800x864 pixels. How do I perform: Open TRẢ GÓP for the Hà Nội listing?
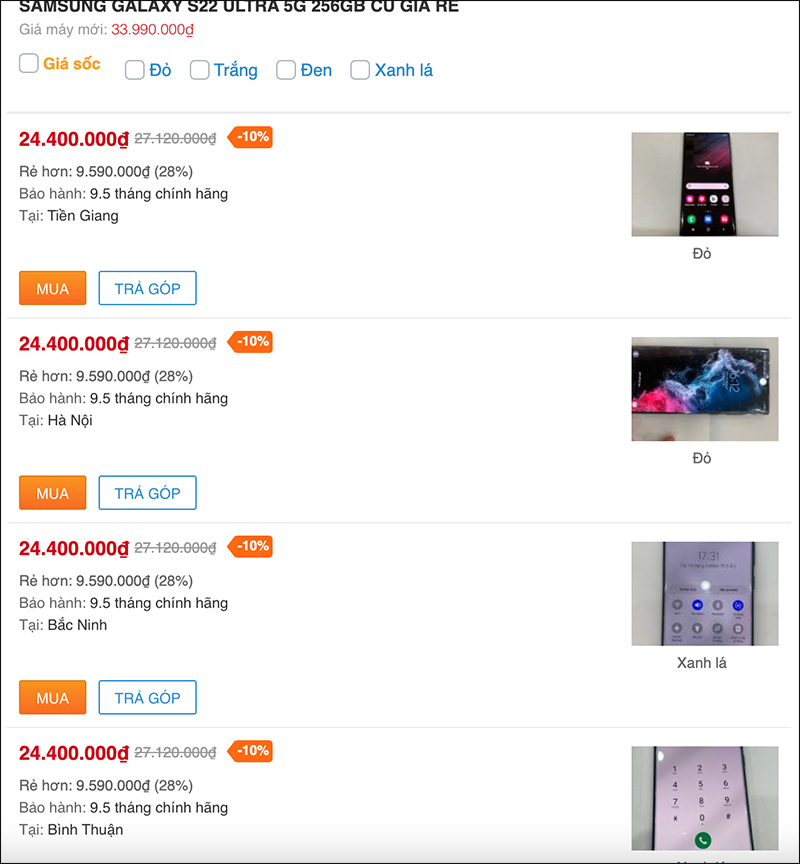pos(147,492)
